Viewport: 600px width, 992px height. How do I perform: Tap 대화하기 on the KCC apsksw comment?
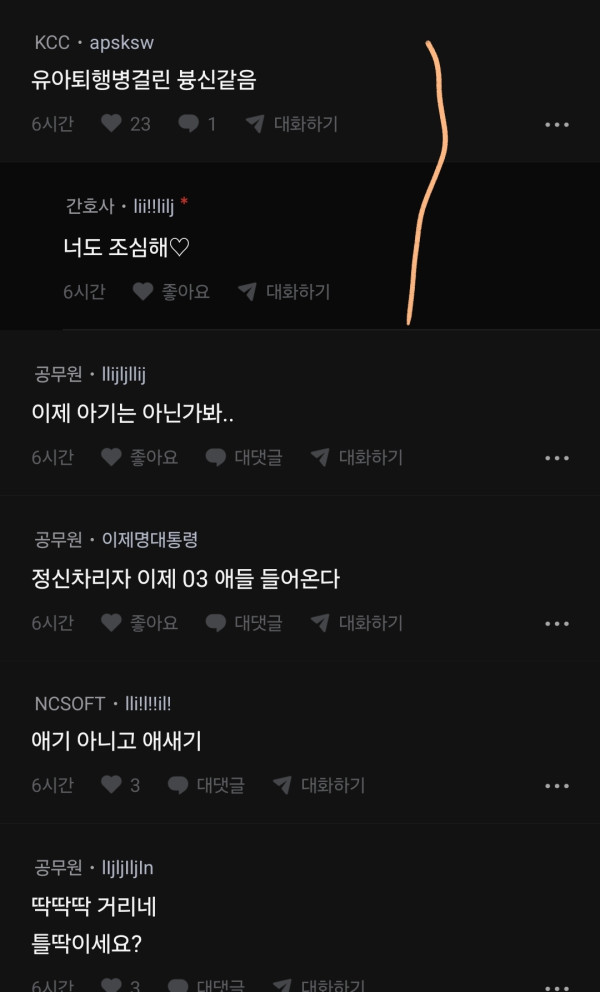click(292, 124)
